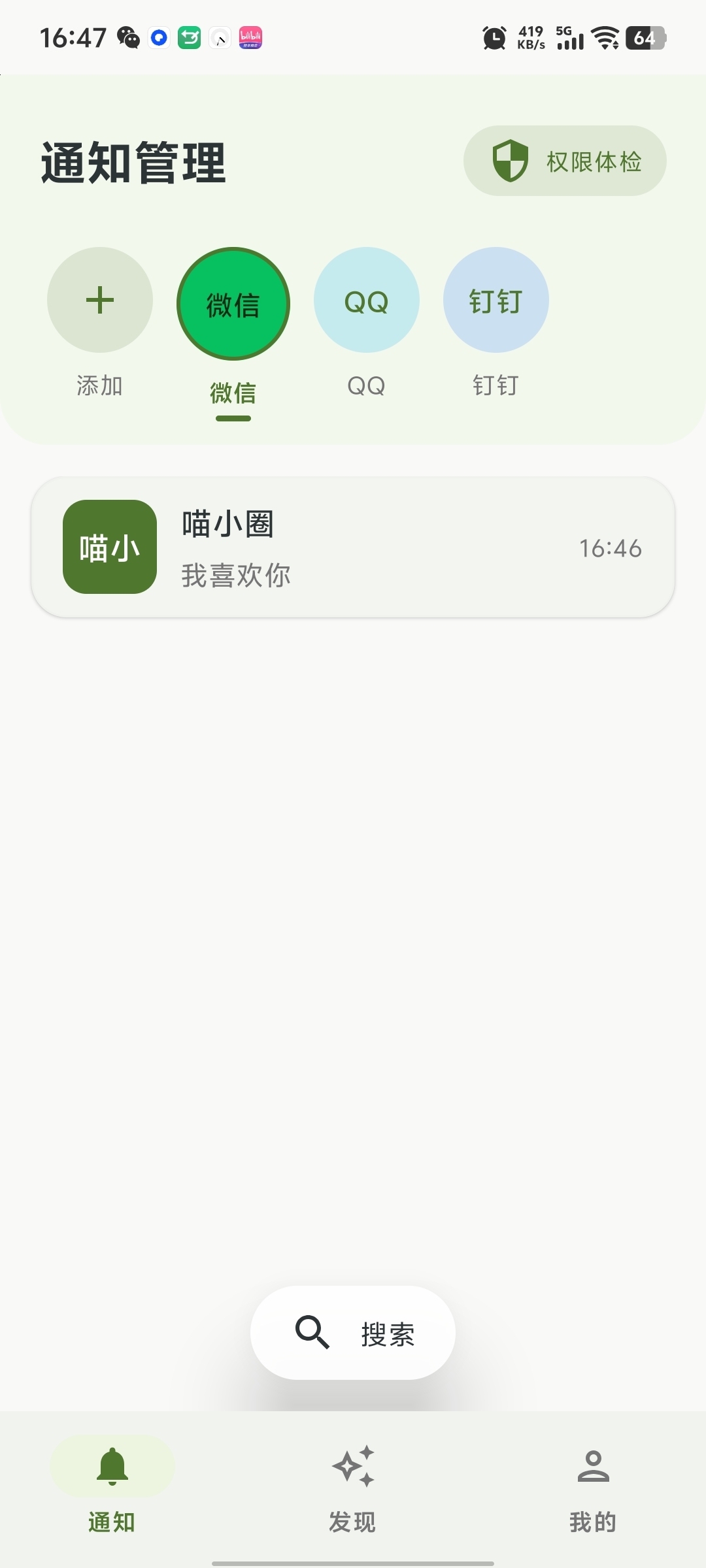
Task: Select the 微信 app filter
Action: [233, 304]
